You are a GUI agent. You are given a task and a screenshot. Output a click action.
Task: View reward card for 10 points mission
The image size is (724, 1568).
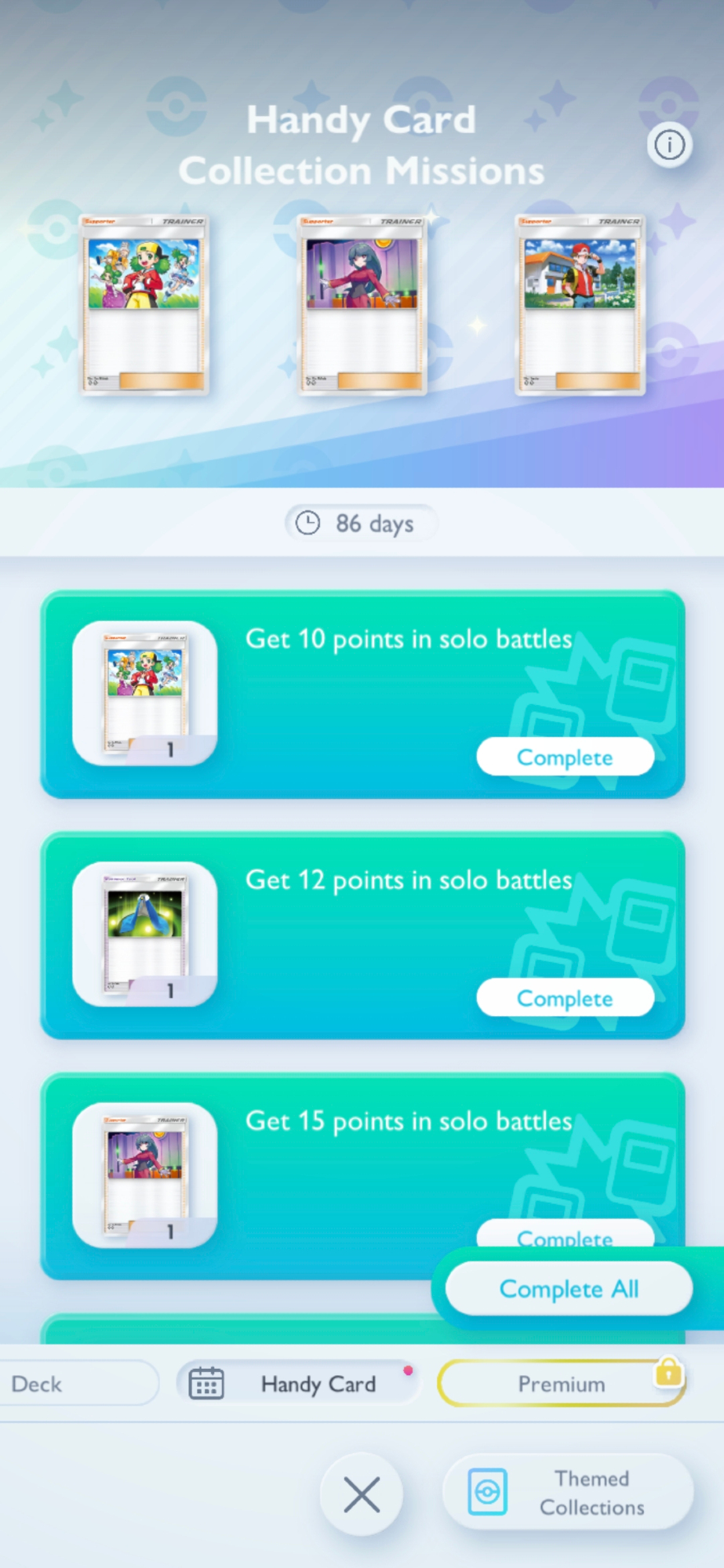145,693
